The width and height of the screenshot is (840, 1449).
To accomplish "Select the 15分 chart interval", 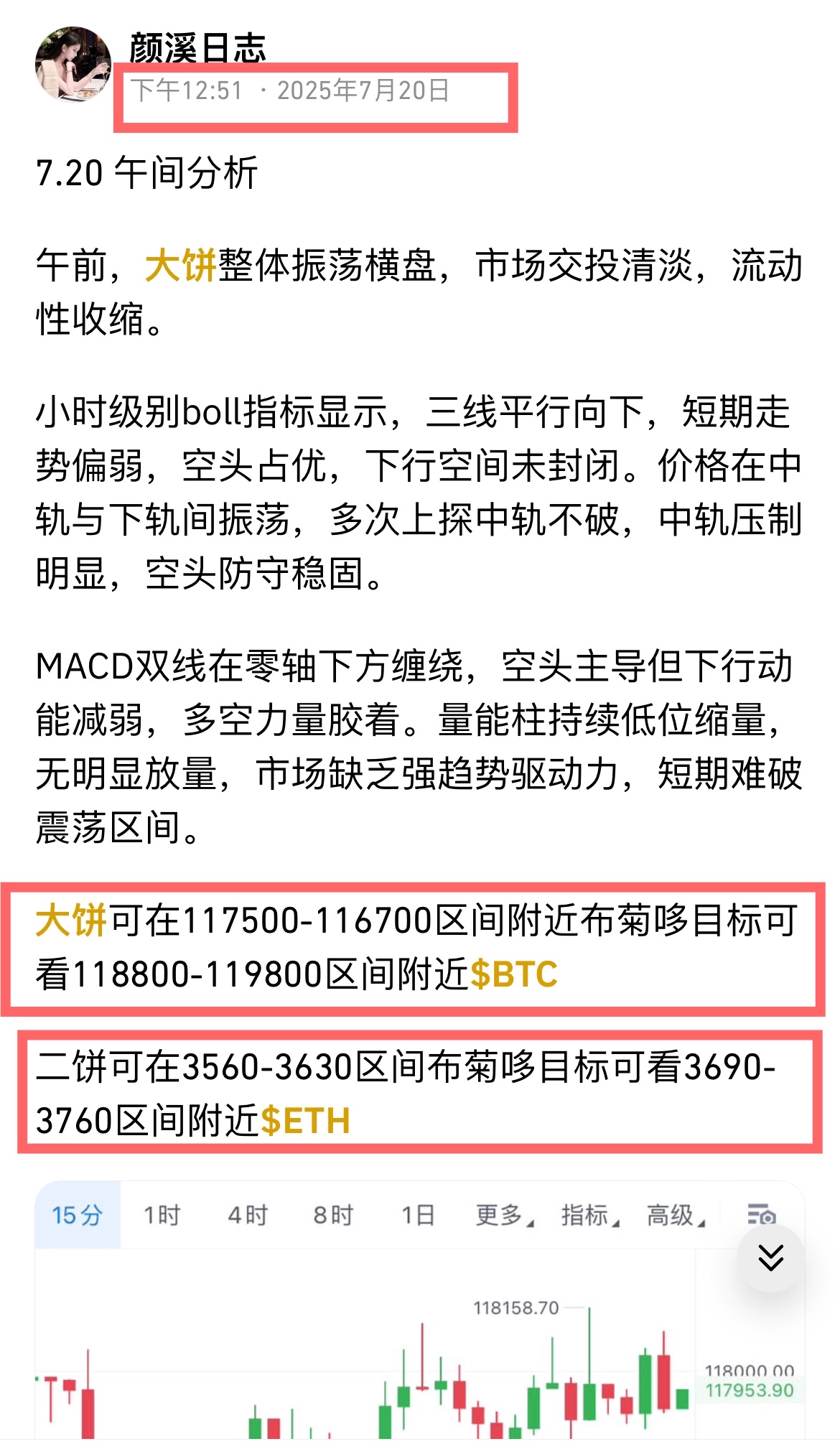I will pos(78,1216).
